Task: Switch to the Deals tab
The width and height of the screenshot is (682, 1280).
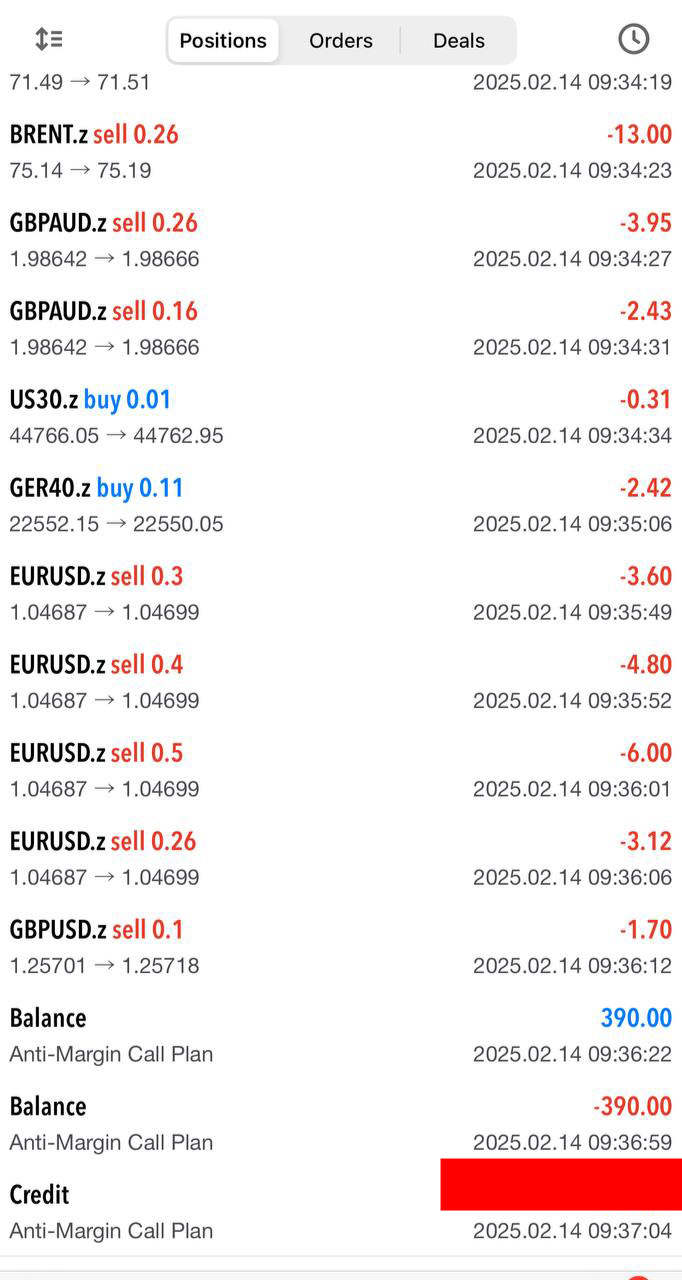Action: (459, 40)
